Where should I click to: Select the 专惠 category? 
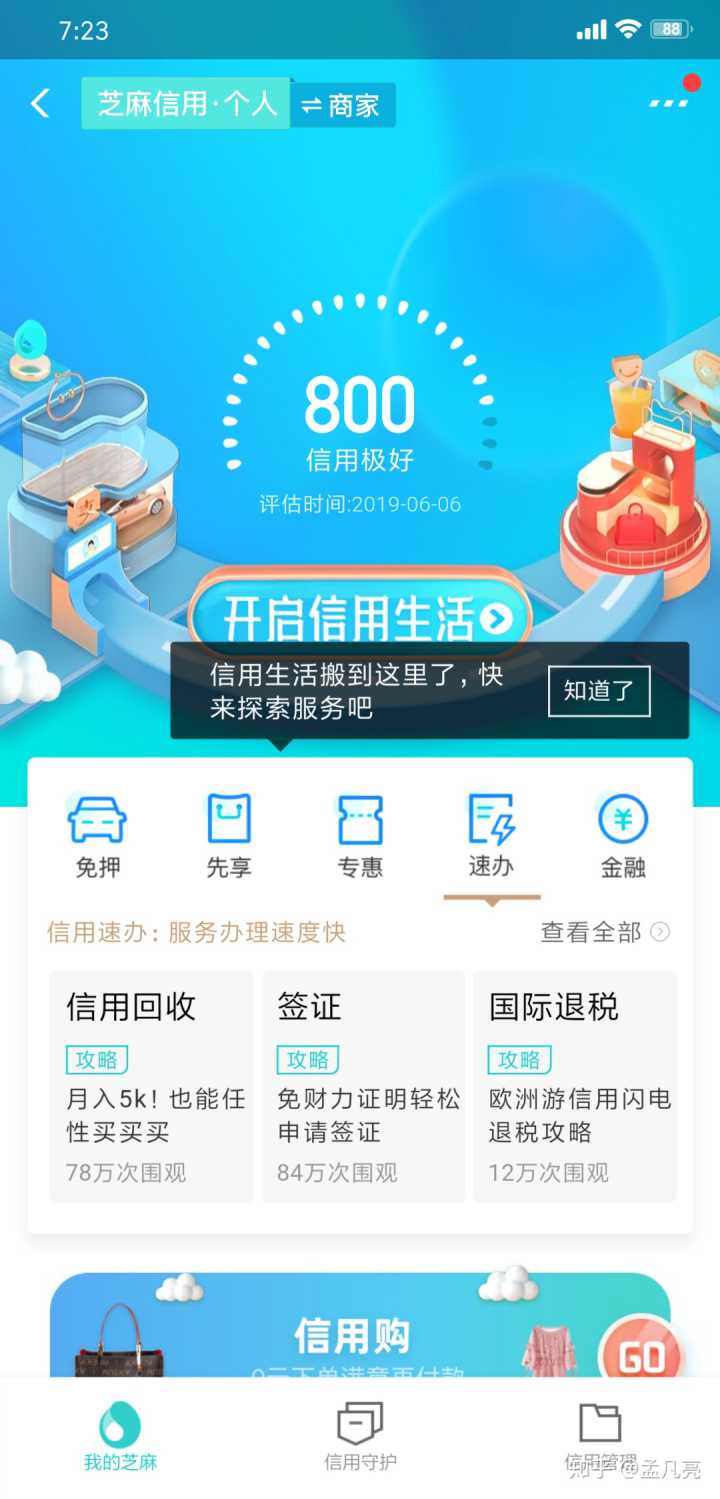[x=360, y=836]
